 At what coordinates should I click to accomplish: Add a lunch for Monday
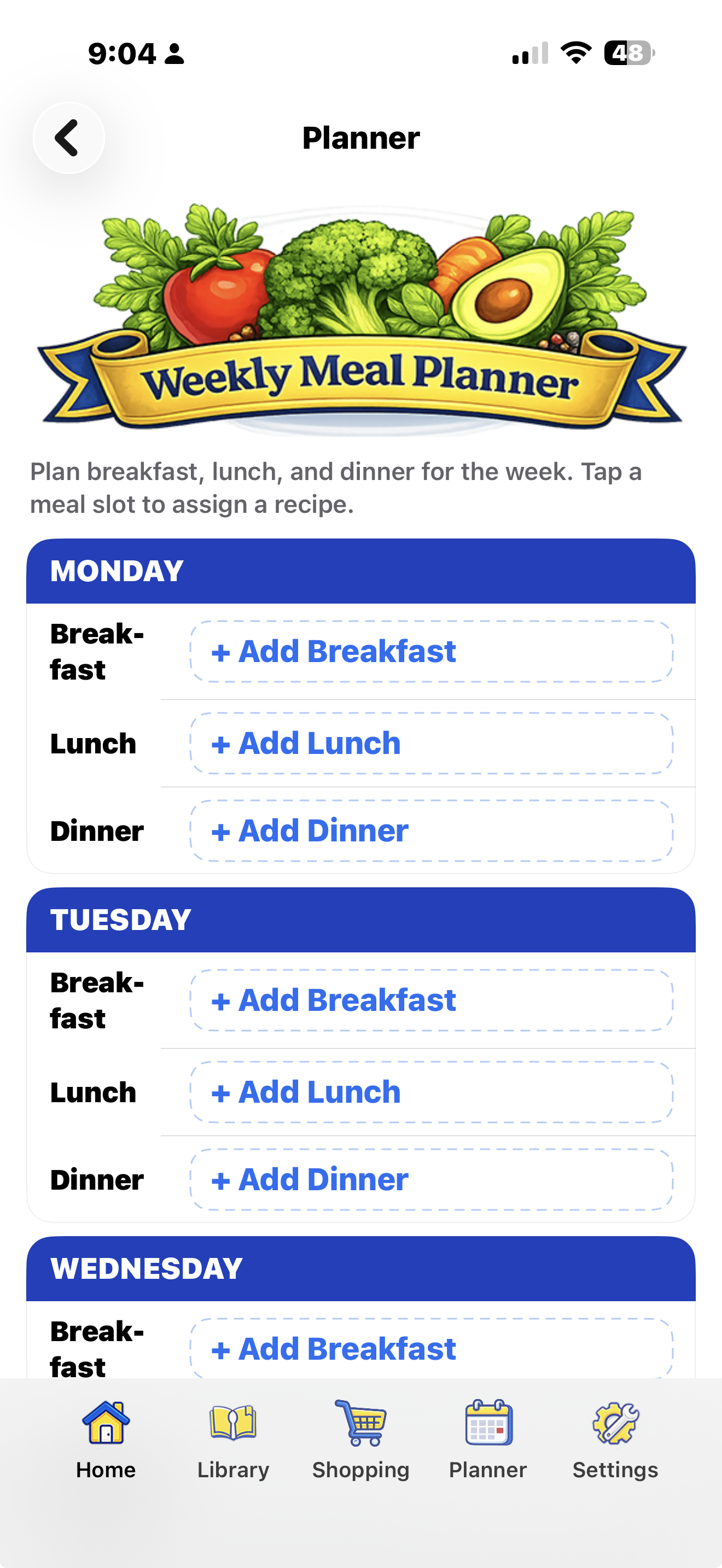(x=431, y=743)
